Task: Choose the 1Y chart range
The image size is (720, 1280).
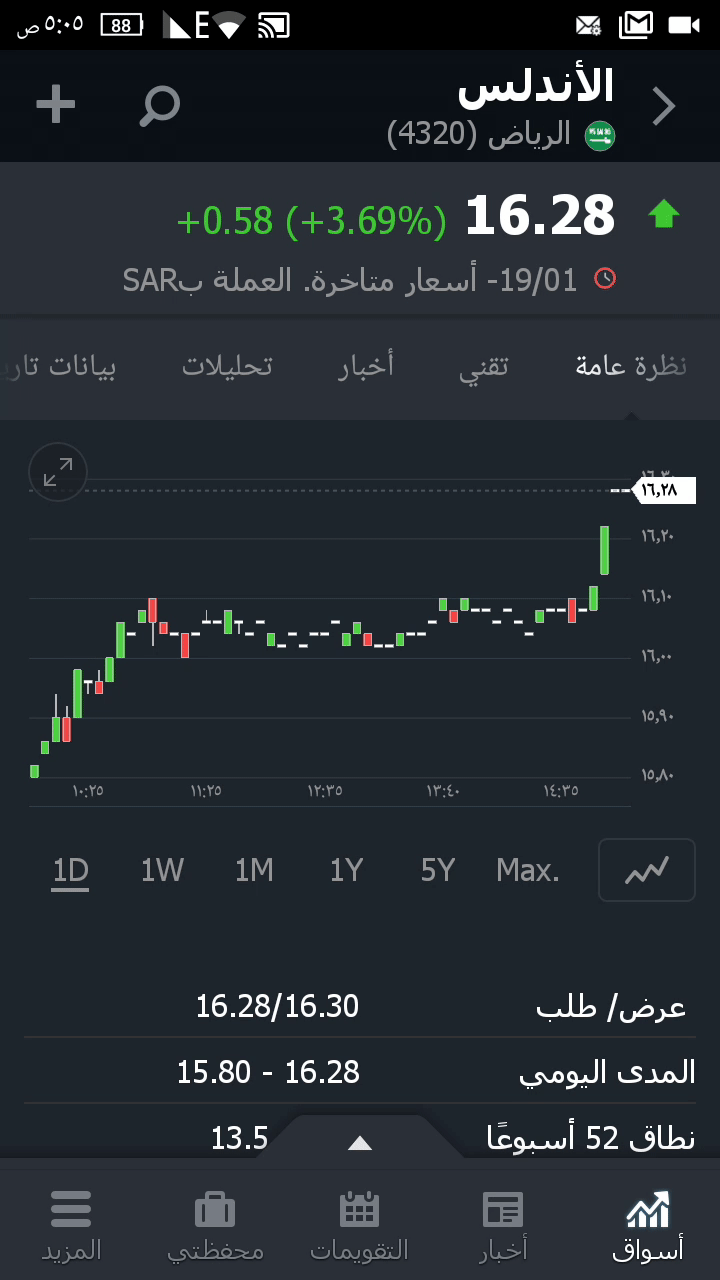Action: pos(346,871)
